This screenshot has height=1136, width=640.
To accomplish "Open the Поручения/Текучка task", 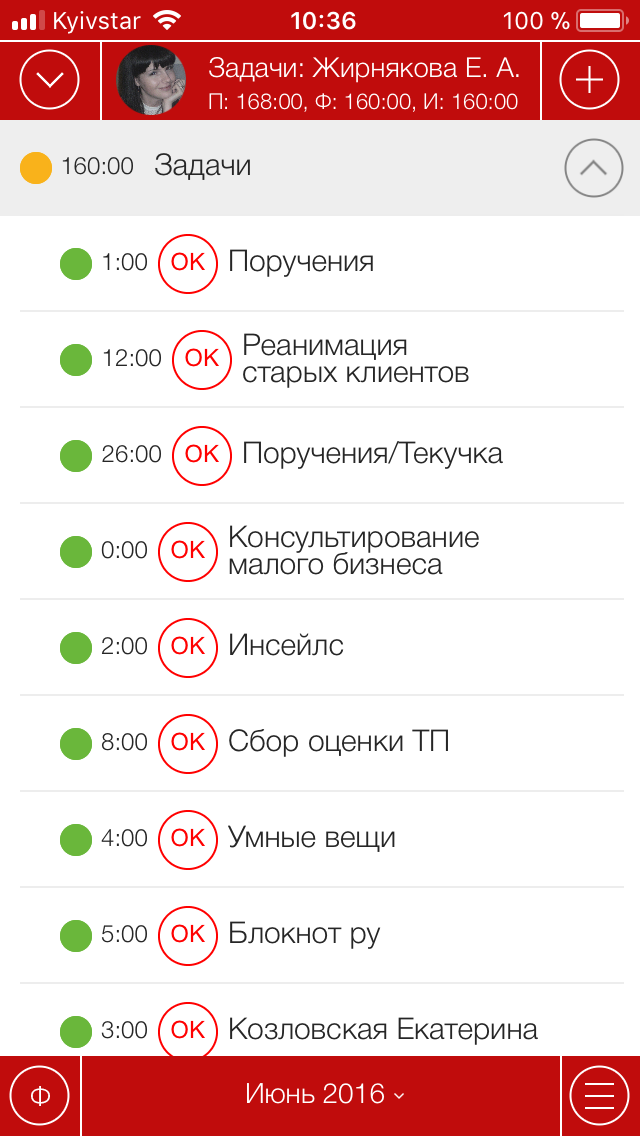I will click(321, 455).
